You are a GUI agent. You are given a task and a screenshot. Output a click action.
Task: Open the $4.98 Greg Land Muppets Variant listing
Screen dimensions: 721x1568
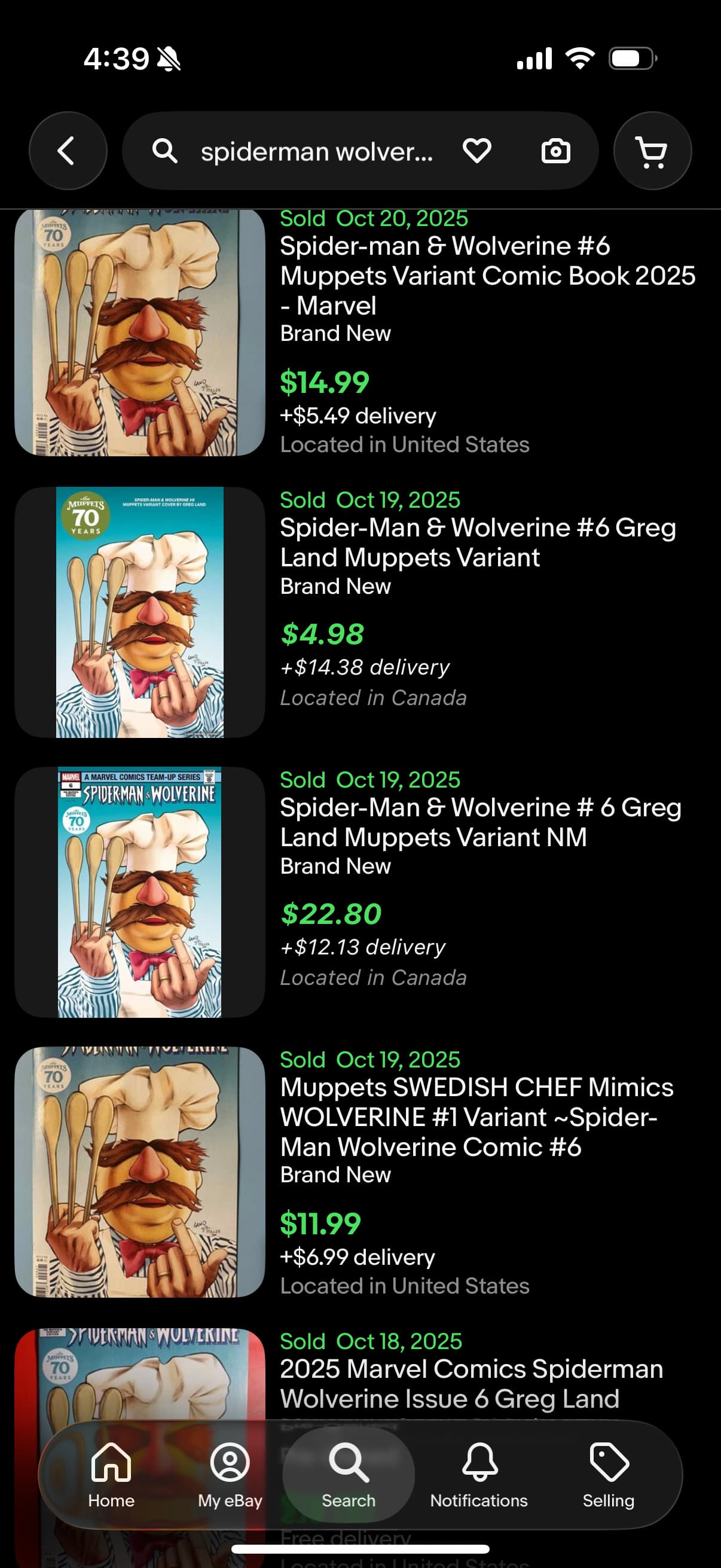point(478,542)
